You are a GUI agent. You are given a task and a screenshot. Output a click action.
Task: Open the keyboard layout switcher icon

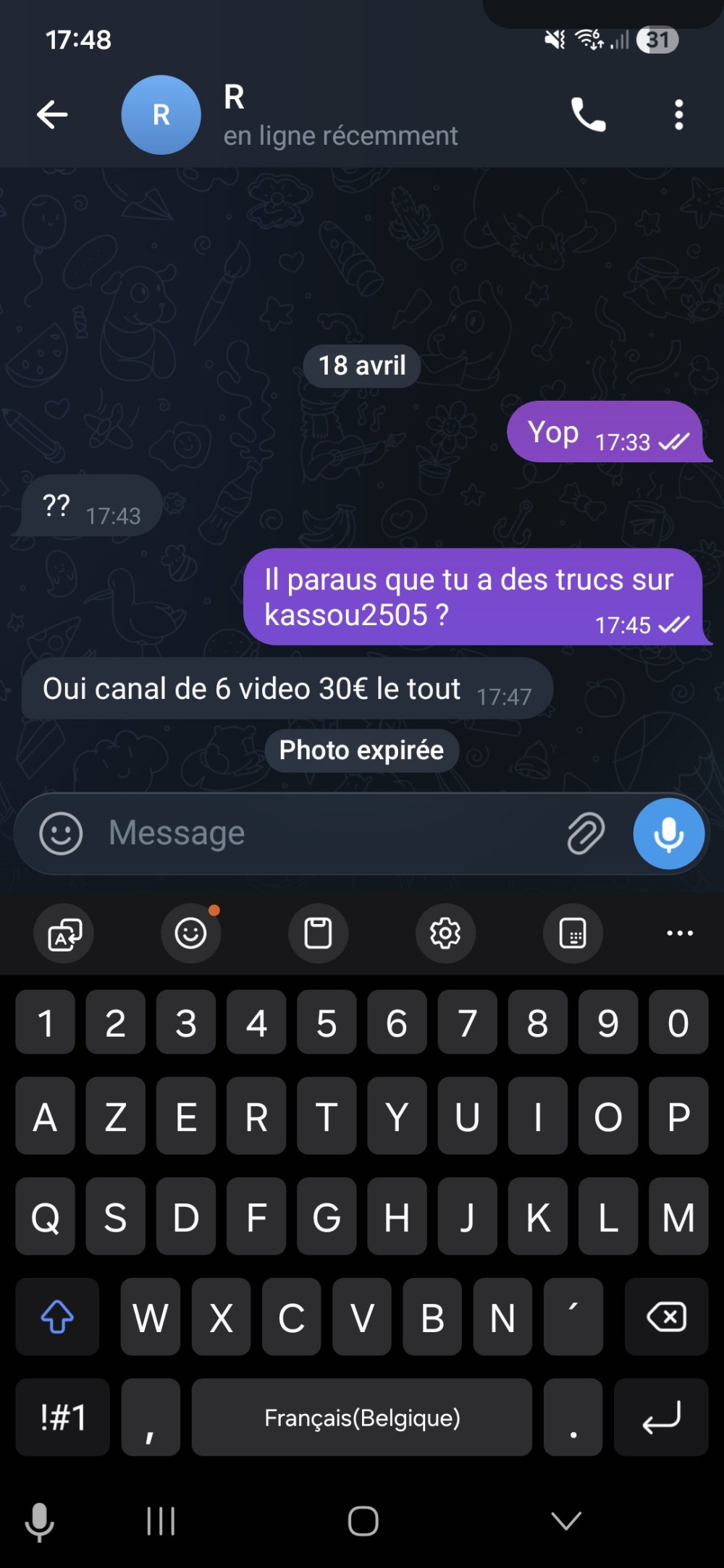point(573,933)
